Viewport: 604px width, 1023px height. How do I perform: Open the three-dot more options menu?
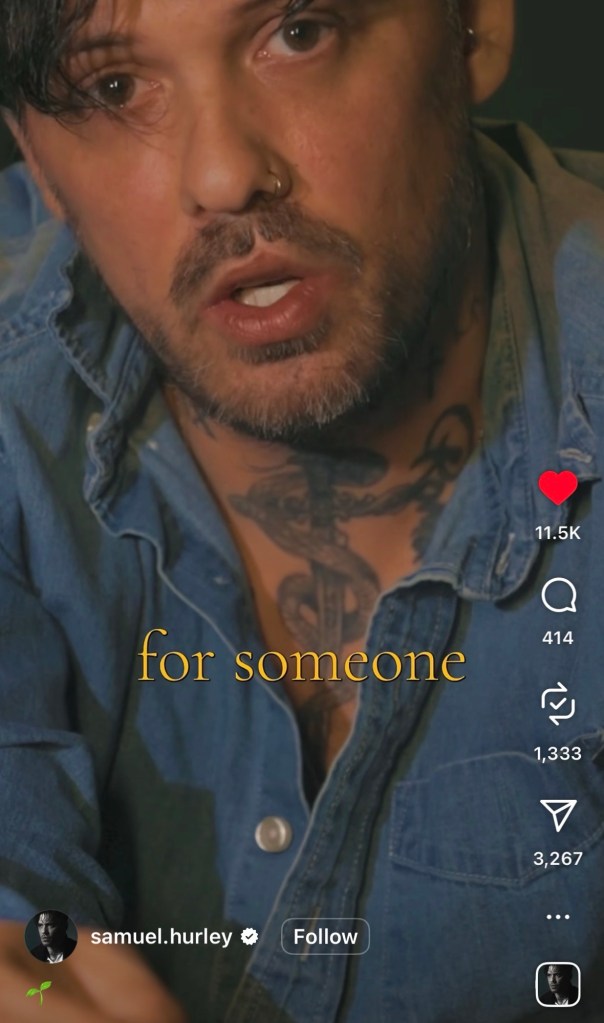tap(558, 916)
